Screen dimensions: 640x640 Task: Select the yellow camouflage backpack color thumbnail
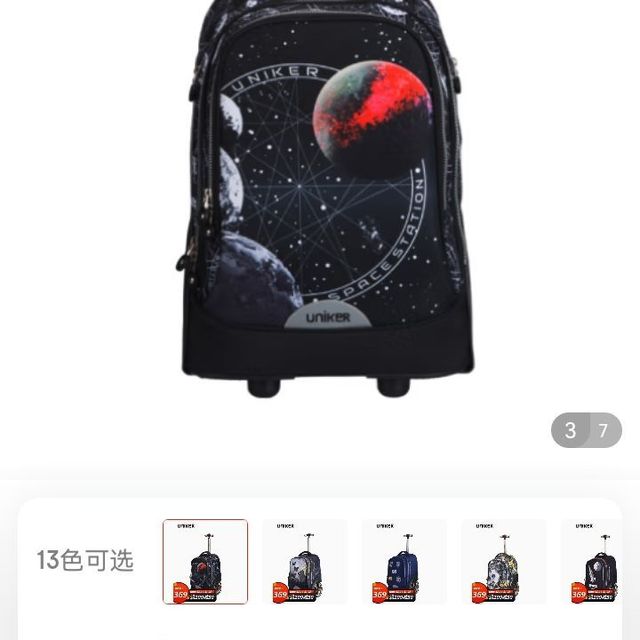(x=503, y=561)
